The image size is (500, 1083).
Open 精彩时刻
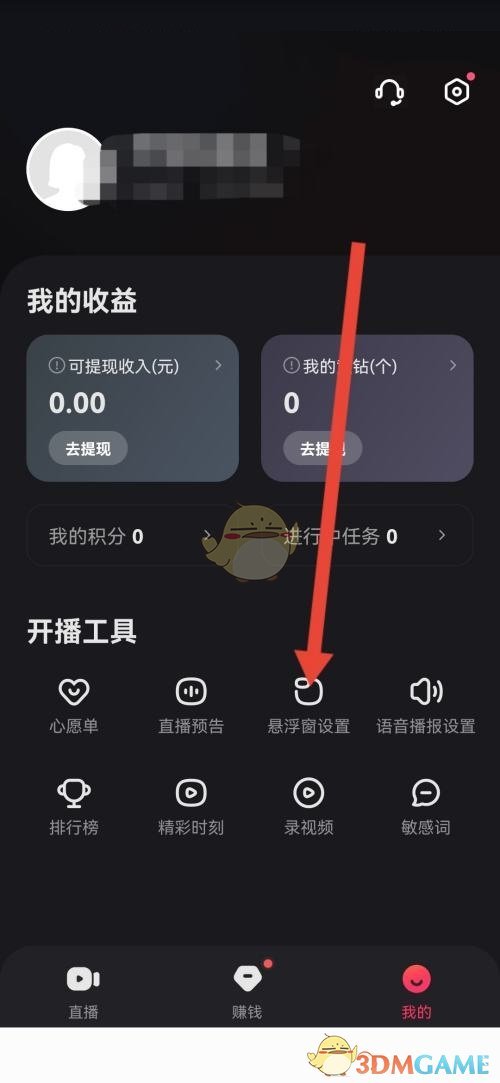coord(191,807)
